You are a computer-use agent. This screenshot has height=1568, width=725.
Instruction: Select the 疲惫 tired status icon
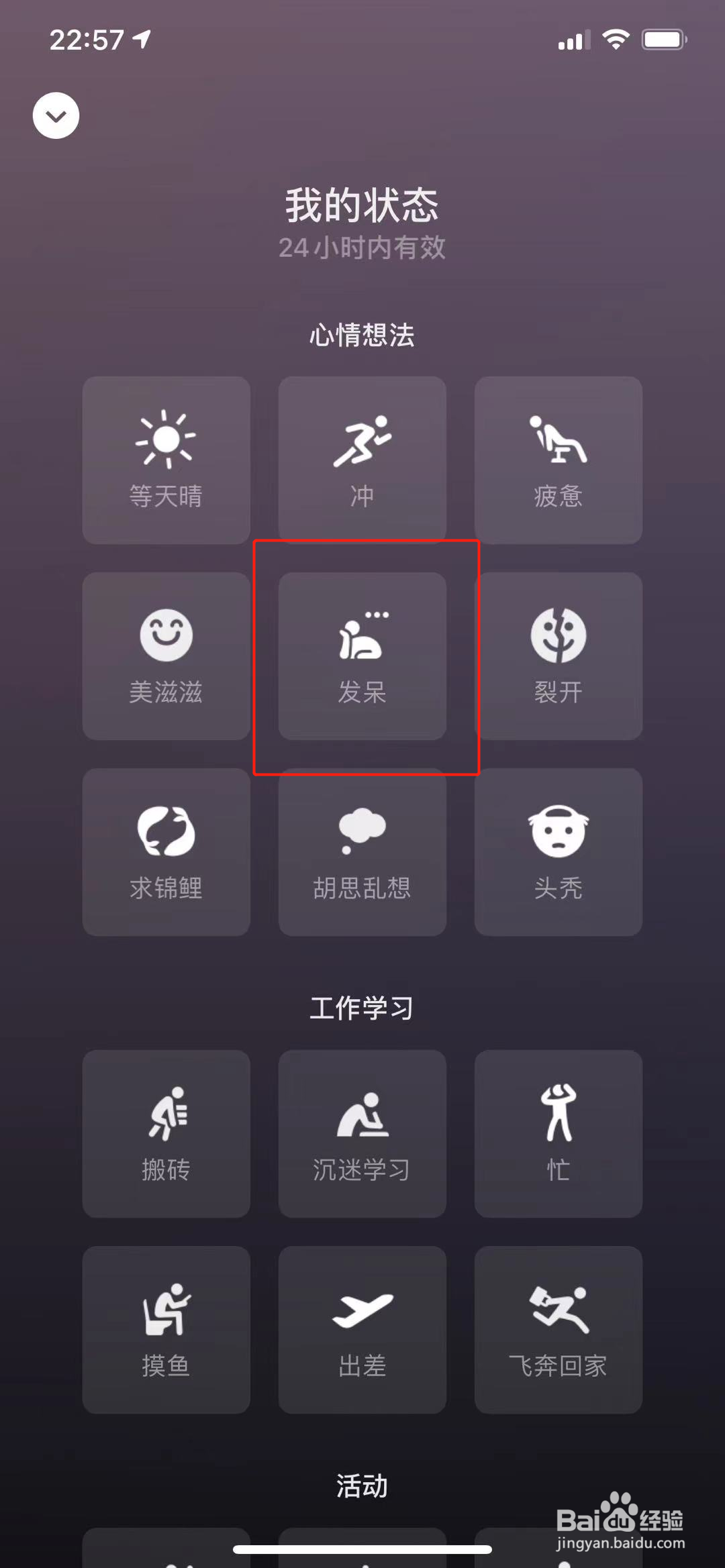[557, 460]
